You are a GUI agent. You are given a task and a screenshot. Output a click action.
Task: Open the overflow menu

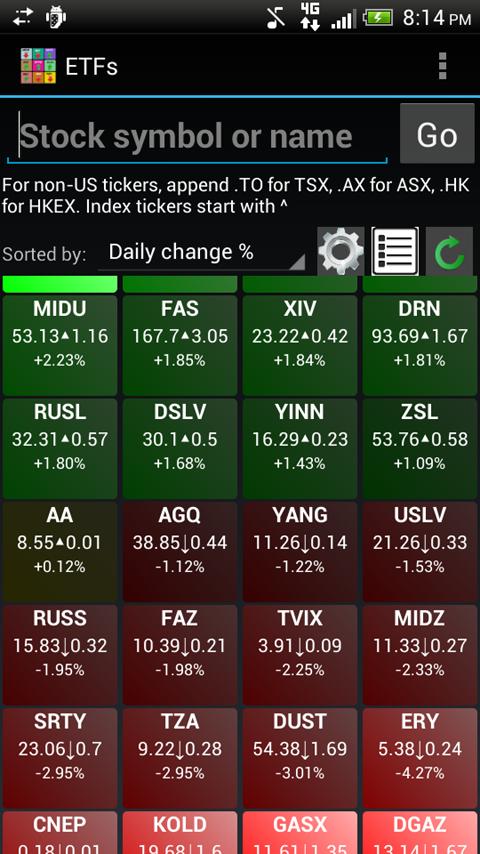click(x=442, y=66)
